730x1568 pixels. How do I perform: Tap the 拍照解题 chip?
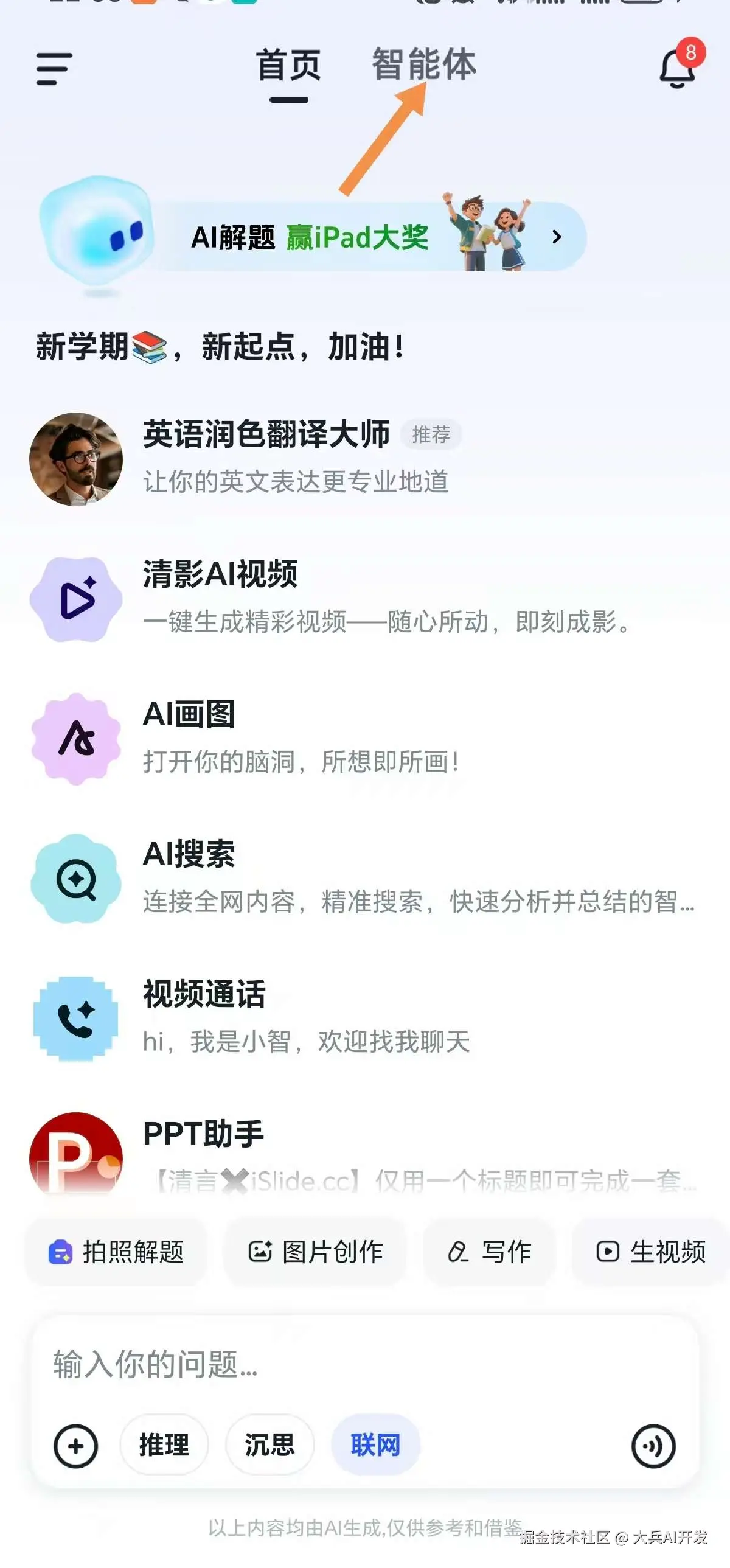click(116, 1252)
